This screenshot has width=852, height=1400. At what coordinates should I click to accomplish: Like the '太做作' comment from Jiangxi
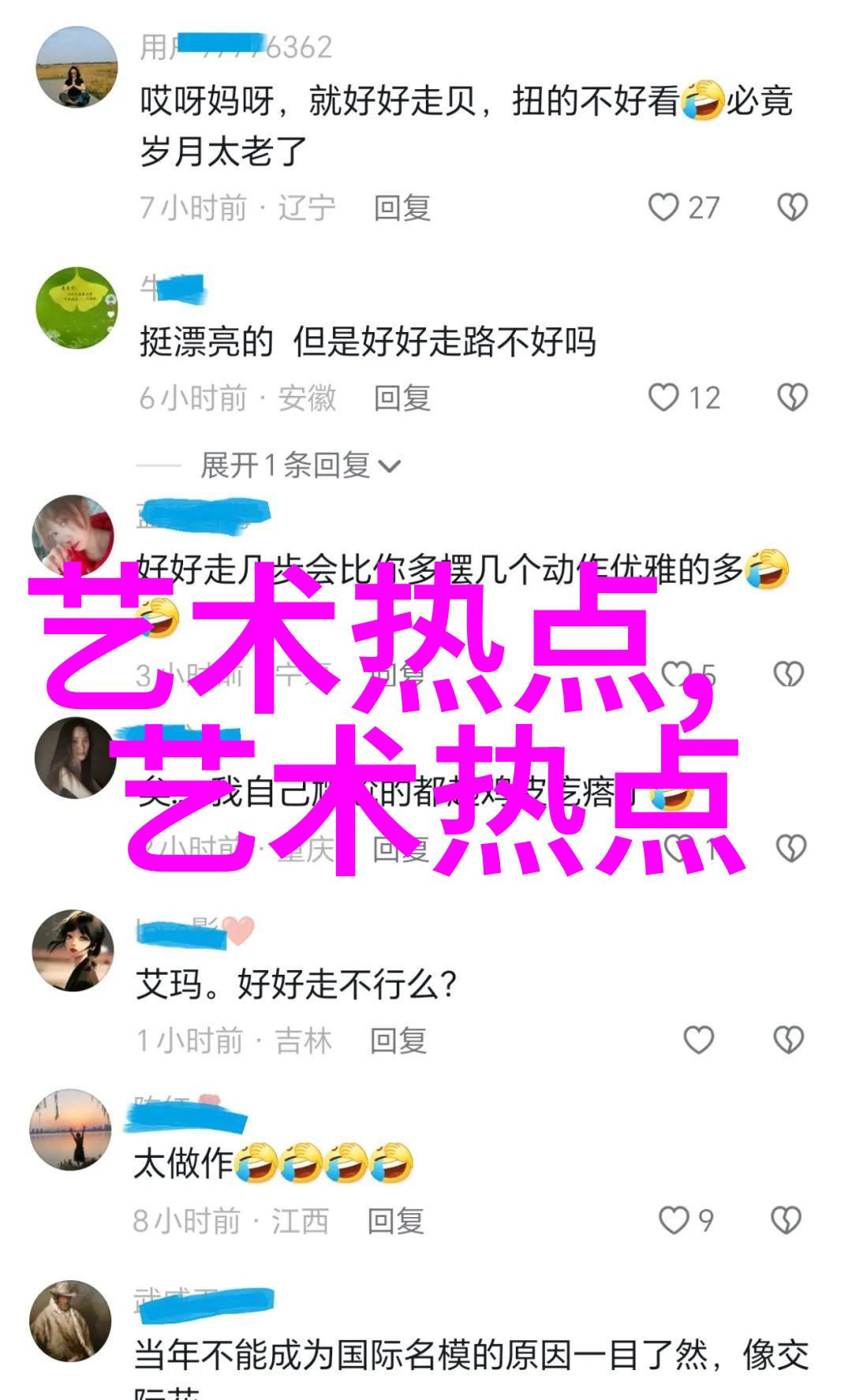click(x=674, y=1220)
